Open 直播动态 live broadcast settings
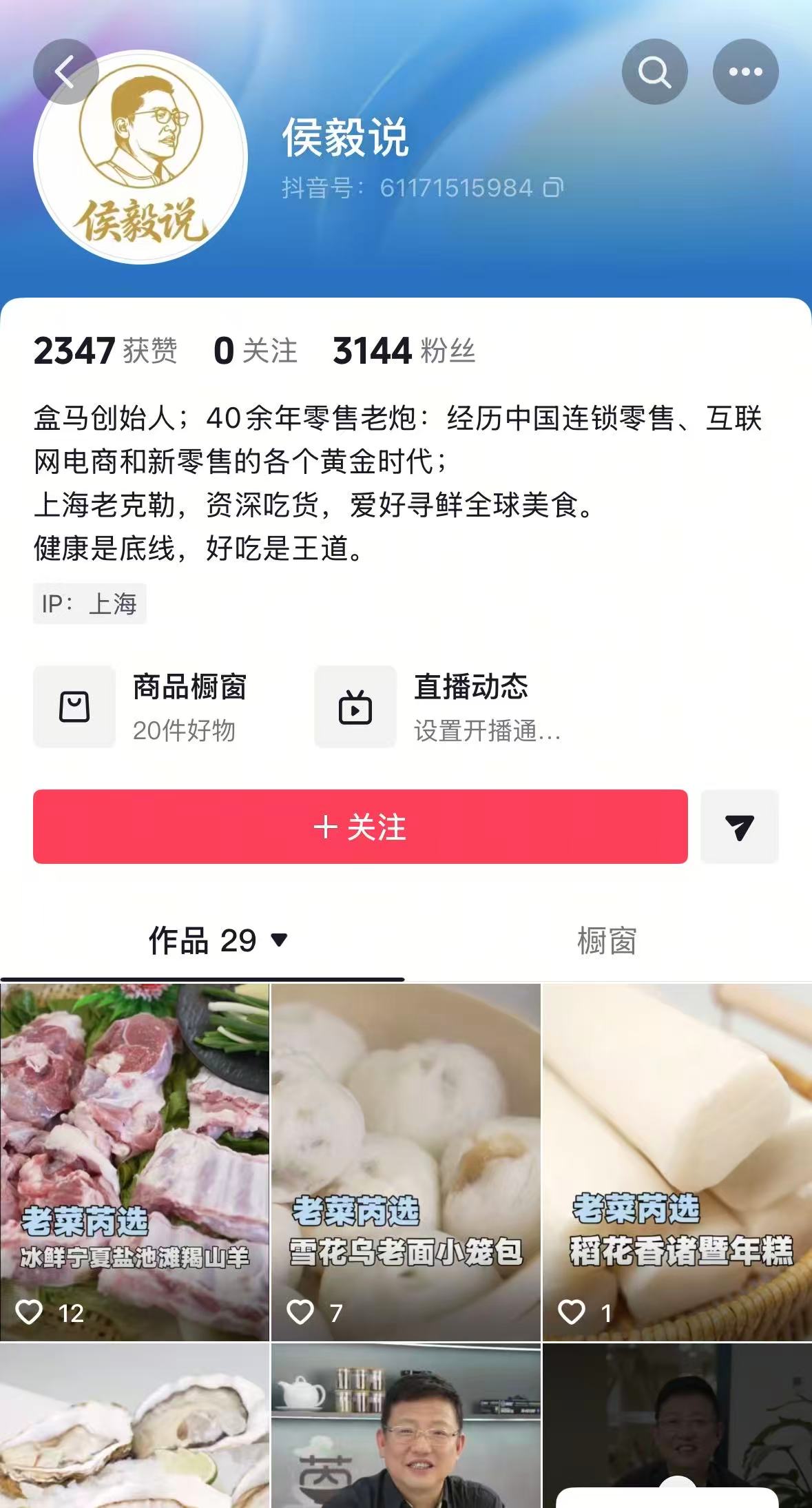 438,707
